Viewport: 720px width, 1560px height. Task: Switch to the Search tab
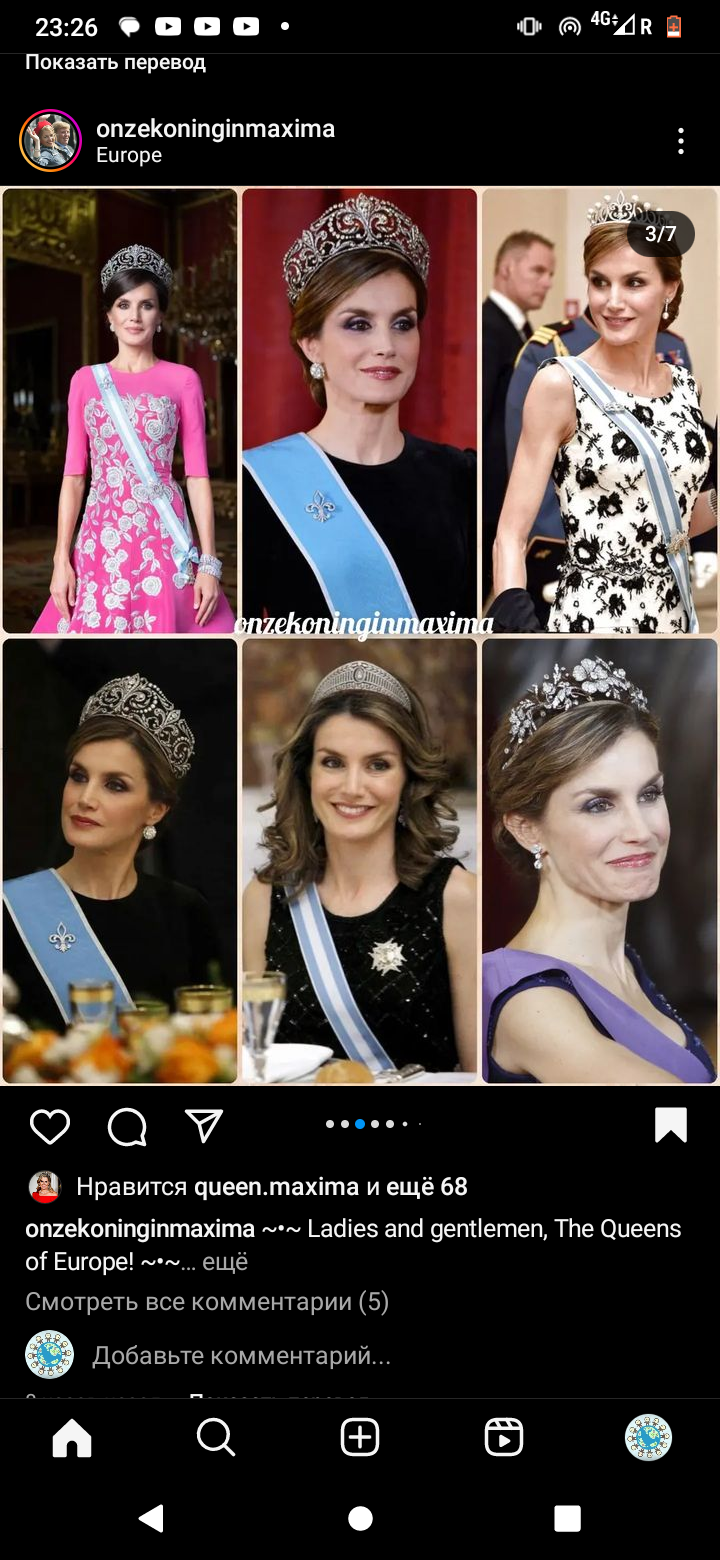215,1438
